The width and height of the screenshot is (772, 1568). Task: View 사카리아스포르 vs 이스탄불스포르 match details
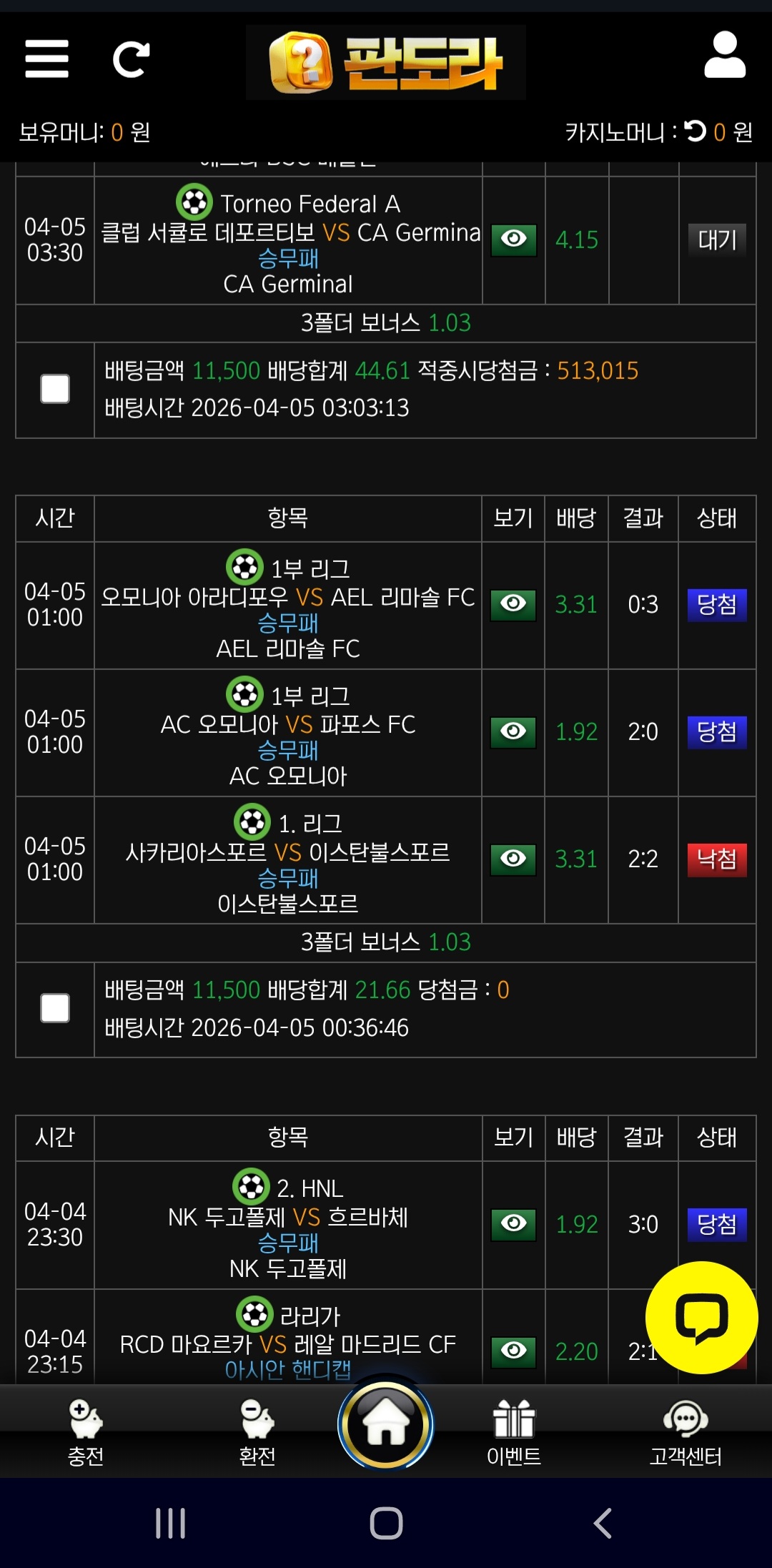click(x=513, y=859)
